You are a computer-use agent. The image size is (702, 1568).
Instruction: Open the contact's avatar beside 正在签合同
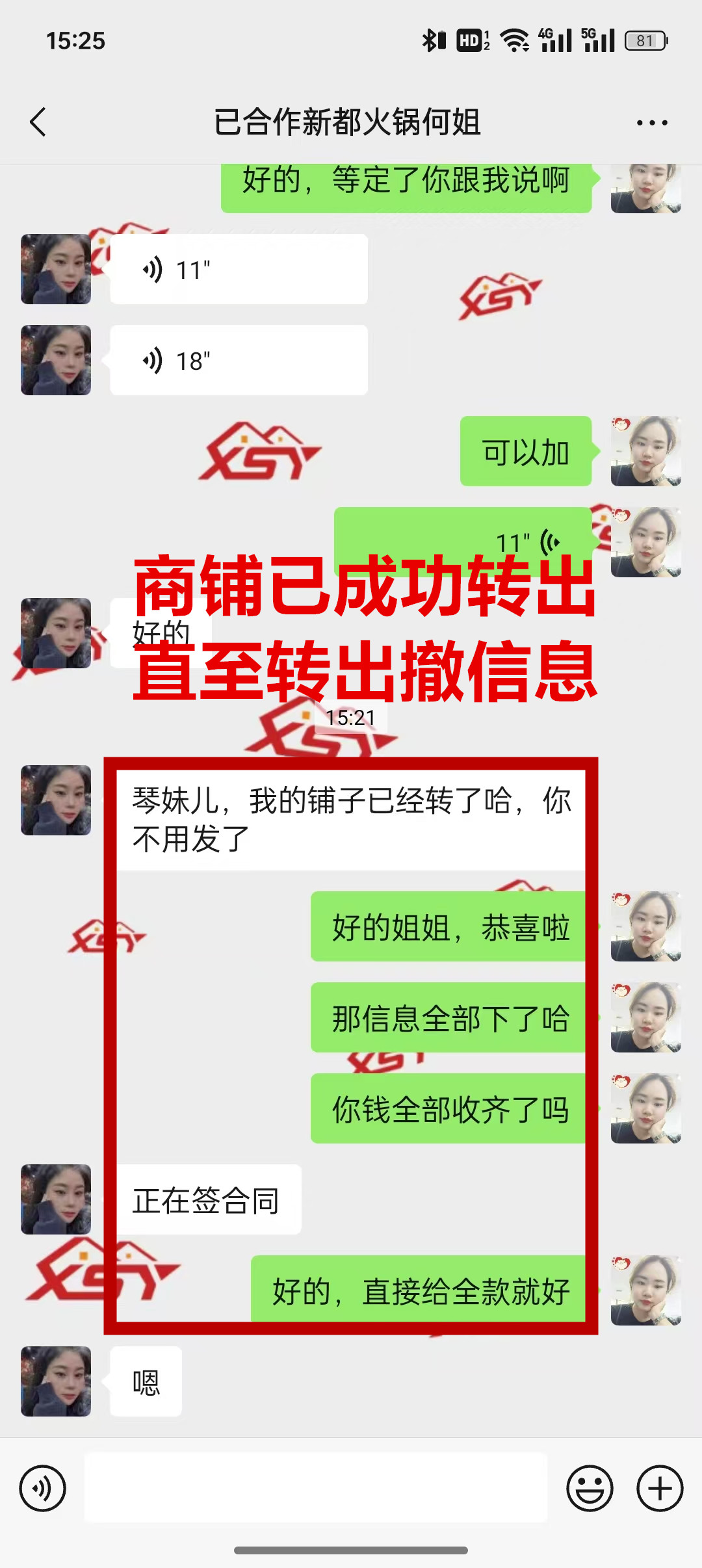[56, 1199]
